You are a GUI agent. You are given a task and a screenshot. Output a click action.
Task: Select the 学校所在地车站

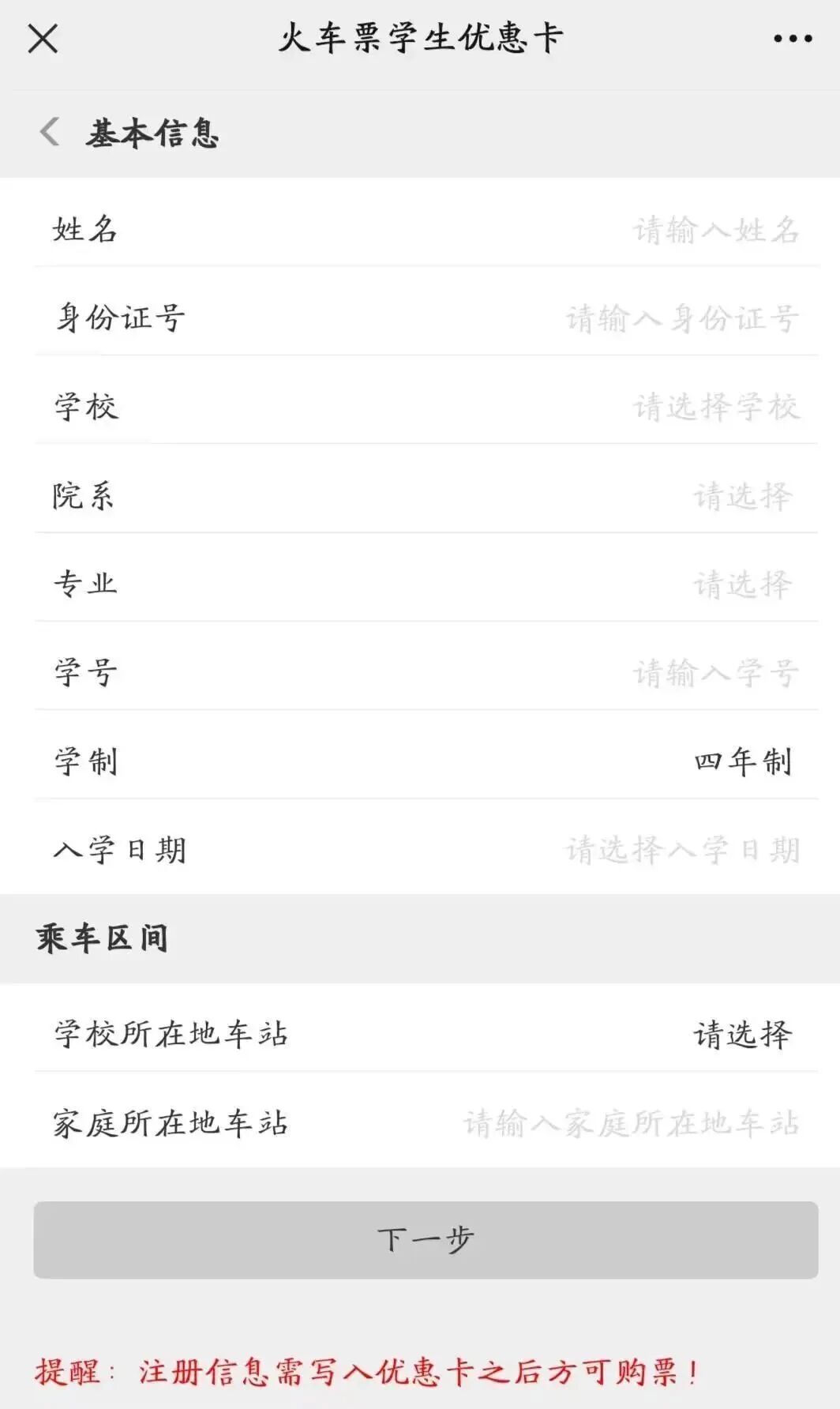pos(741,1034)
